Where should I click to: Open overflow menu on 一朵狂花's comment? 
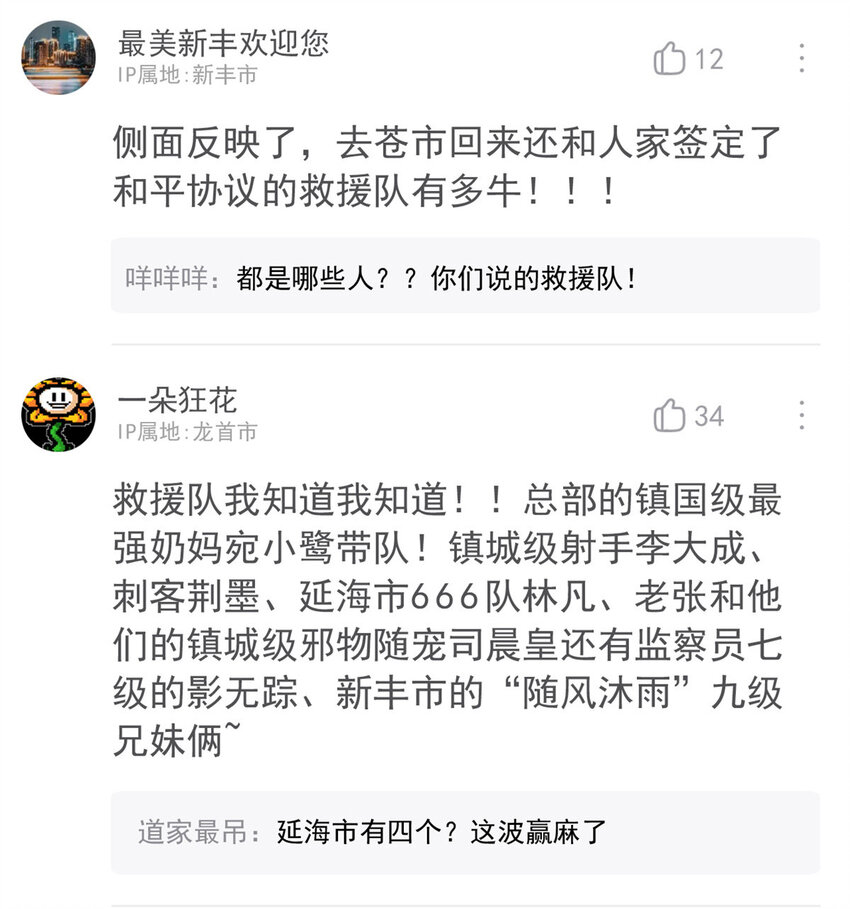click(801, 415)
